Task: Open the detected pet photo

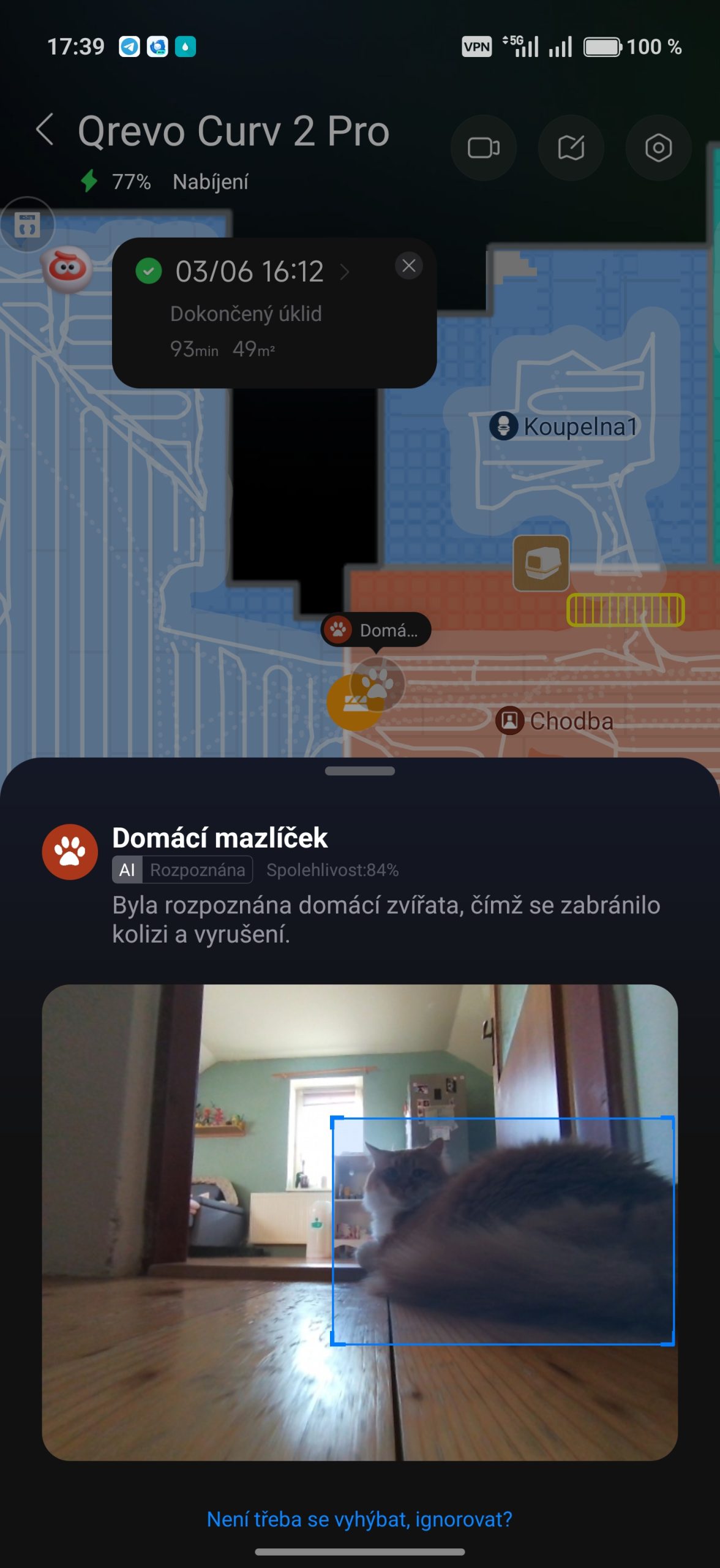Action: pyautogui.click(x=359, y=1222)
